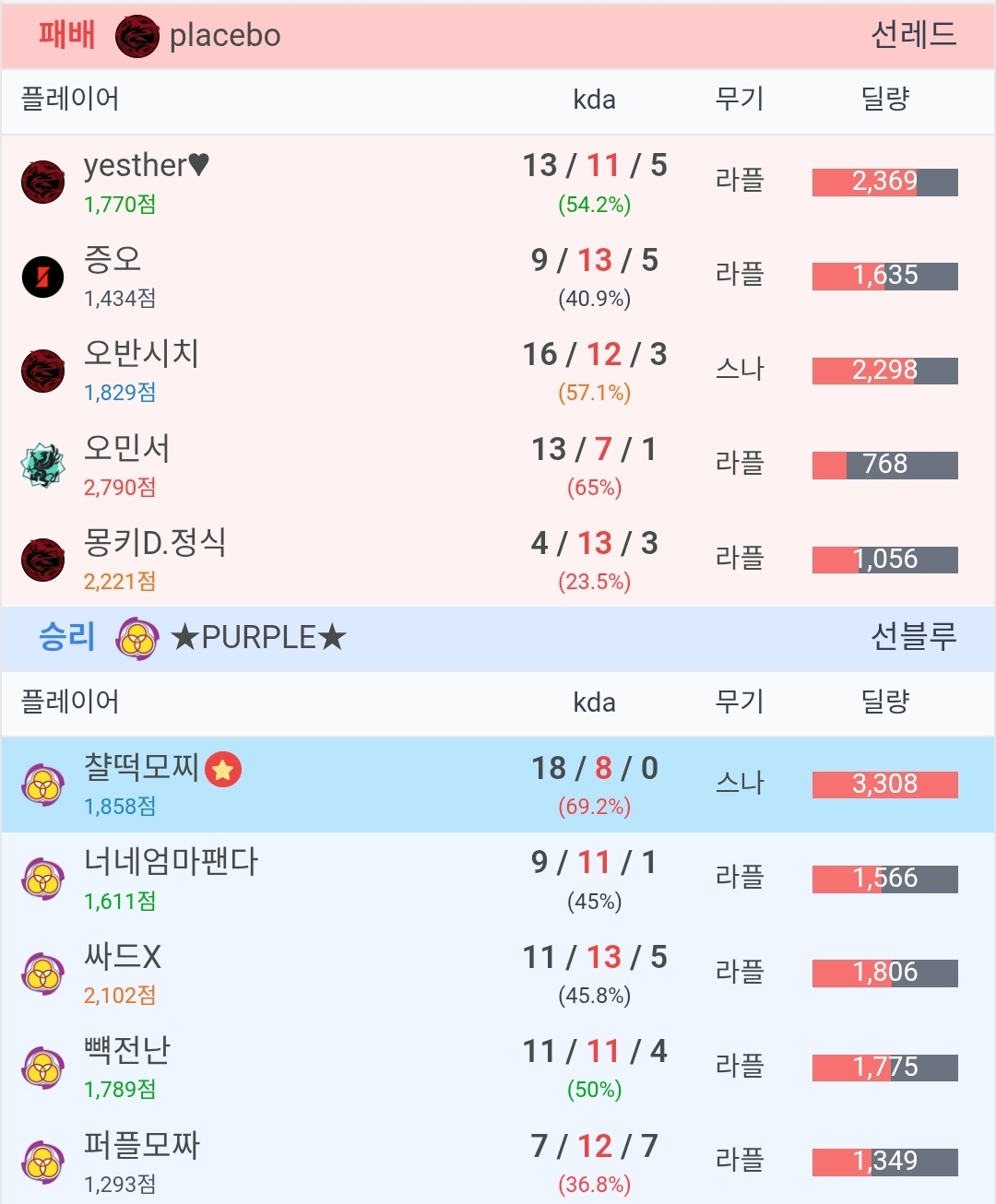The height and width of the screenshot is (1204, 996).
Task: Show the record for player 퍼플모짜
Action: pyautogui.click(x=141, y=1147)
